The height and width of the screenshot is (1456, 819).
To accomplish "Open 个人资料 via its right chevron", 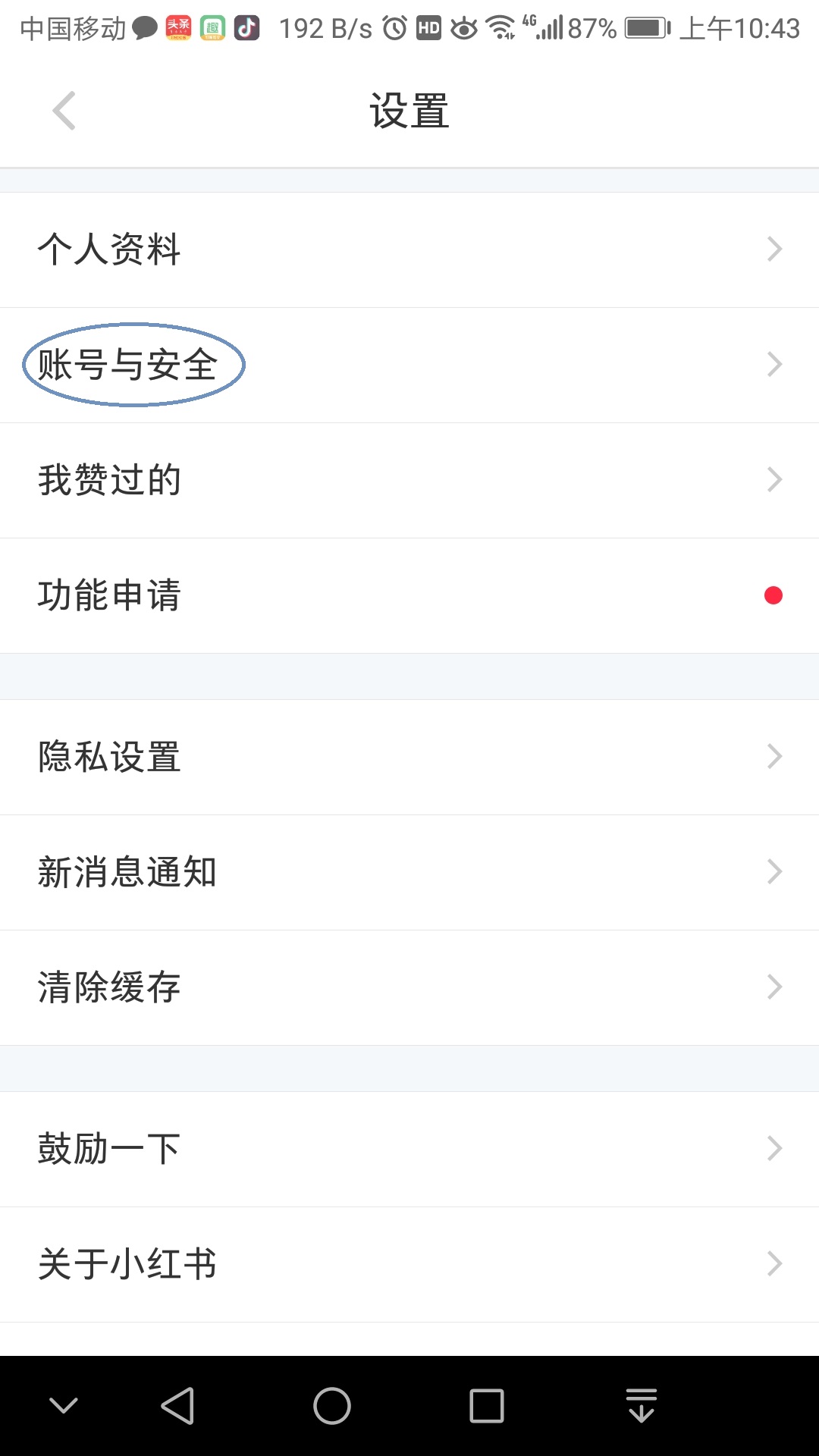I will pyautogui.click(x=774, y=249).
